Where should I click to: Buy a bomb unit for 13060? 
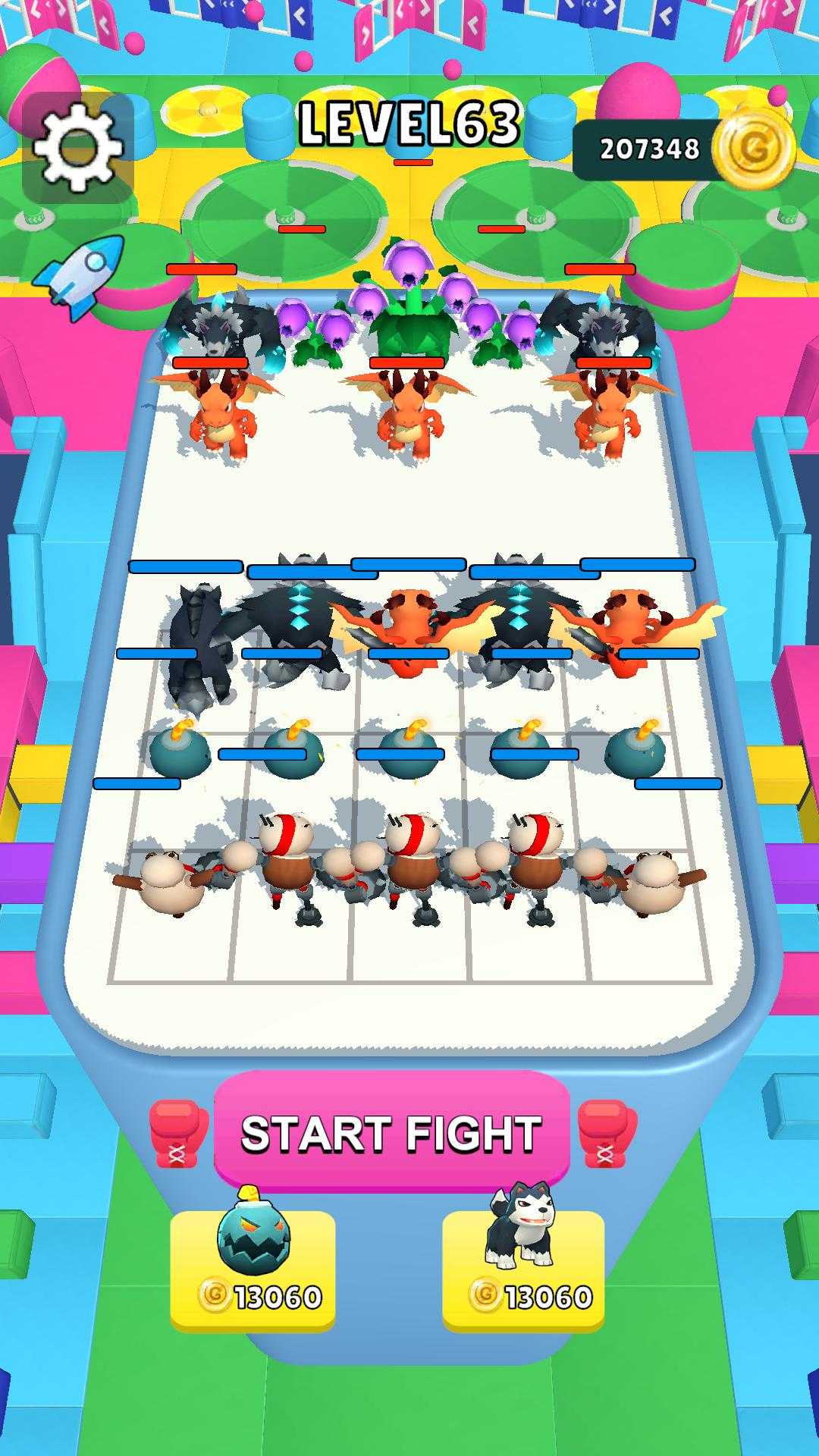pyautogui.click(x=253, y=1269)
